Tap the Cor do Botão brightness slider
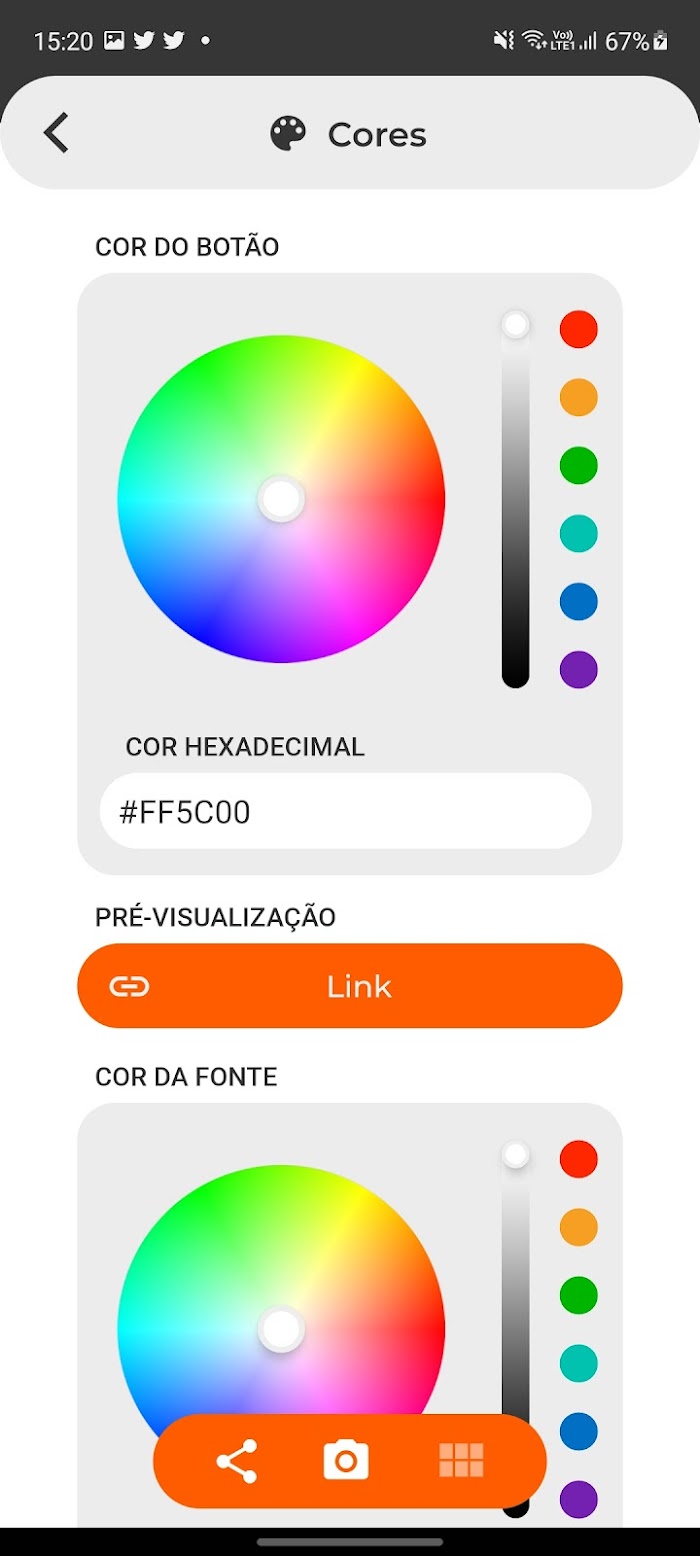This screenshot has width=700, height=1556. tap(515, 499)
